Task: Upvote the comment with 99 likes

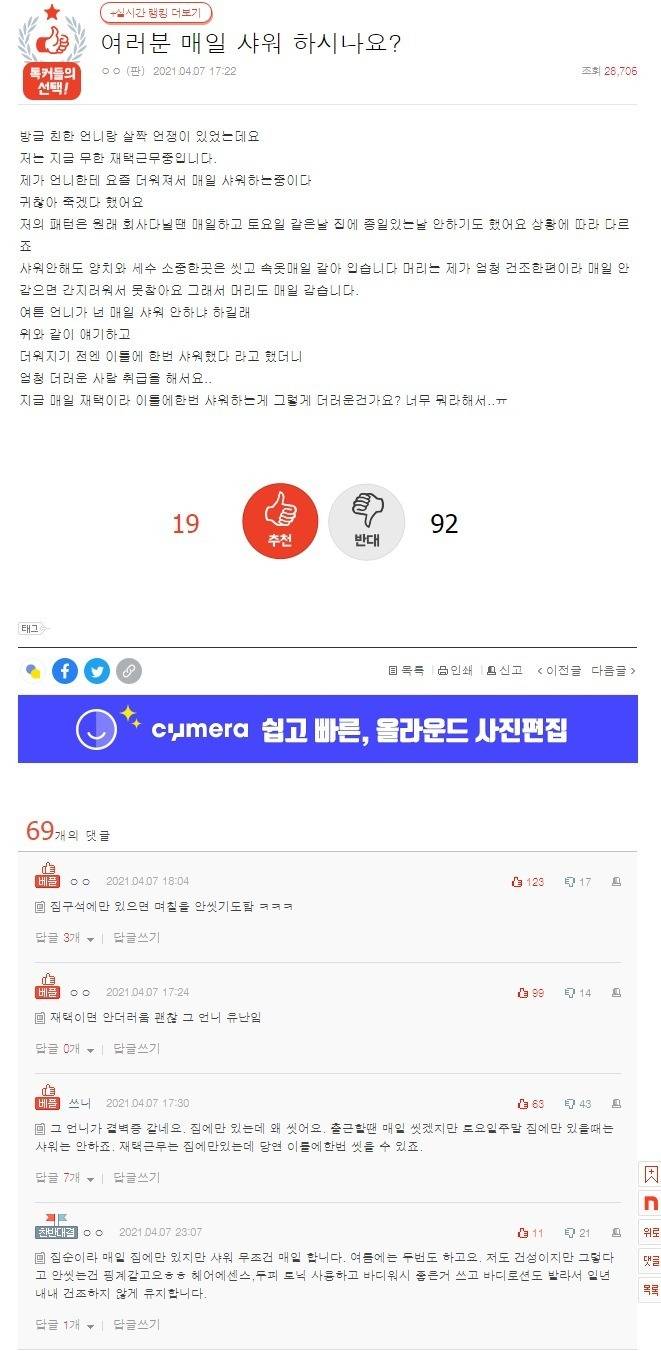Action: (530, 993)
